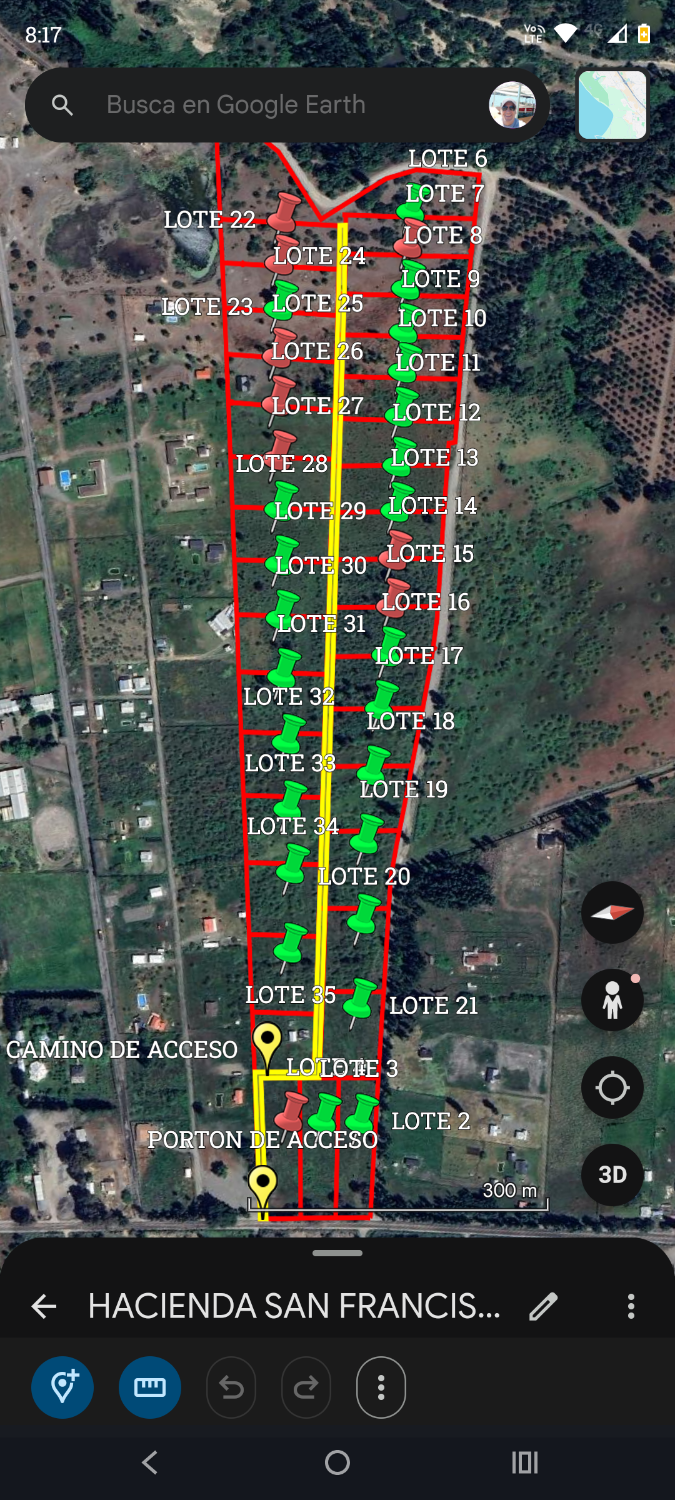Expand the project panel handle
The height and width of the screenshot is (1500, 675).
337,1253
